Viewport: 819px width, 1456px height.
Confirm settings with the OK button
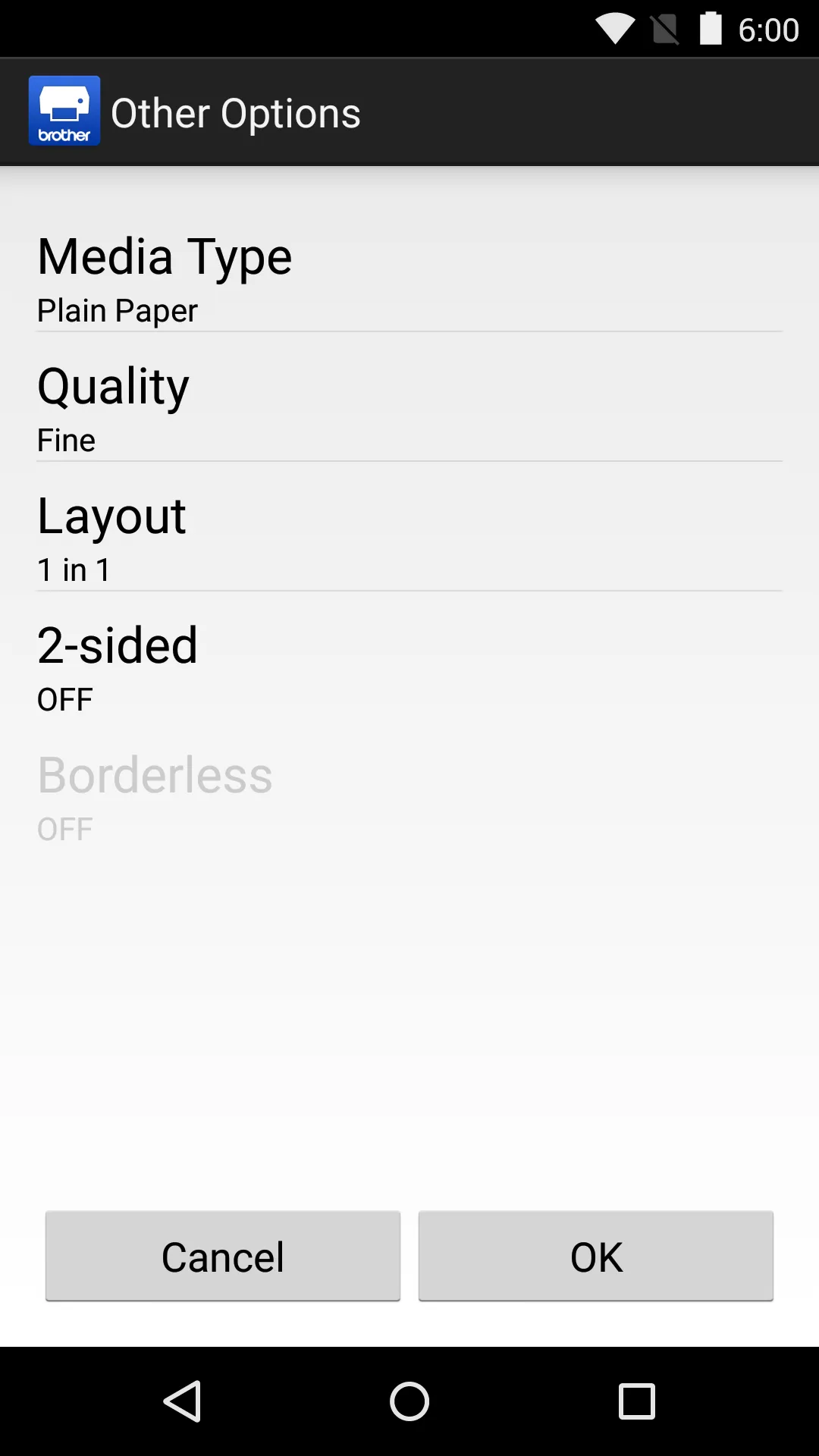click(x=596, y=1256)
